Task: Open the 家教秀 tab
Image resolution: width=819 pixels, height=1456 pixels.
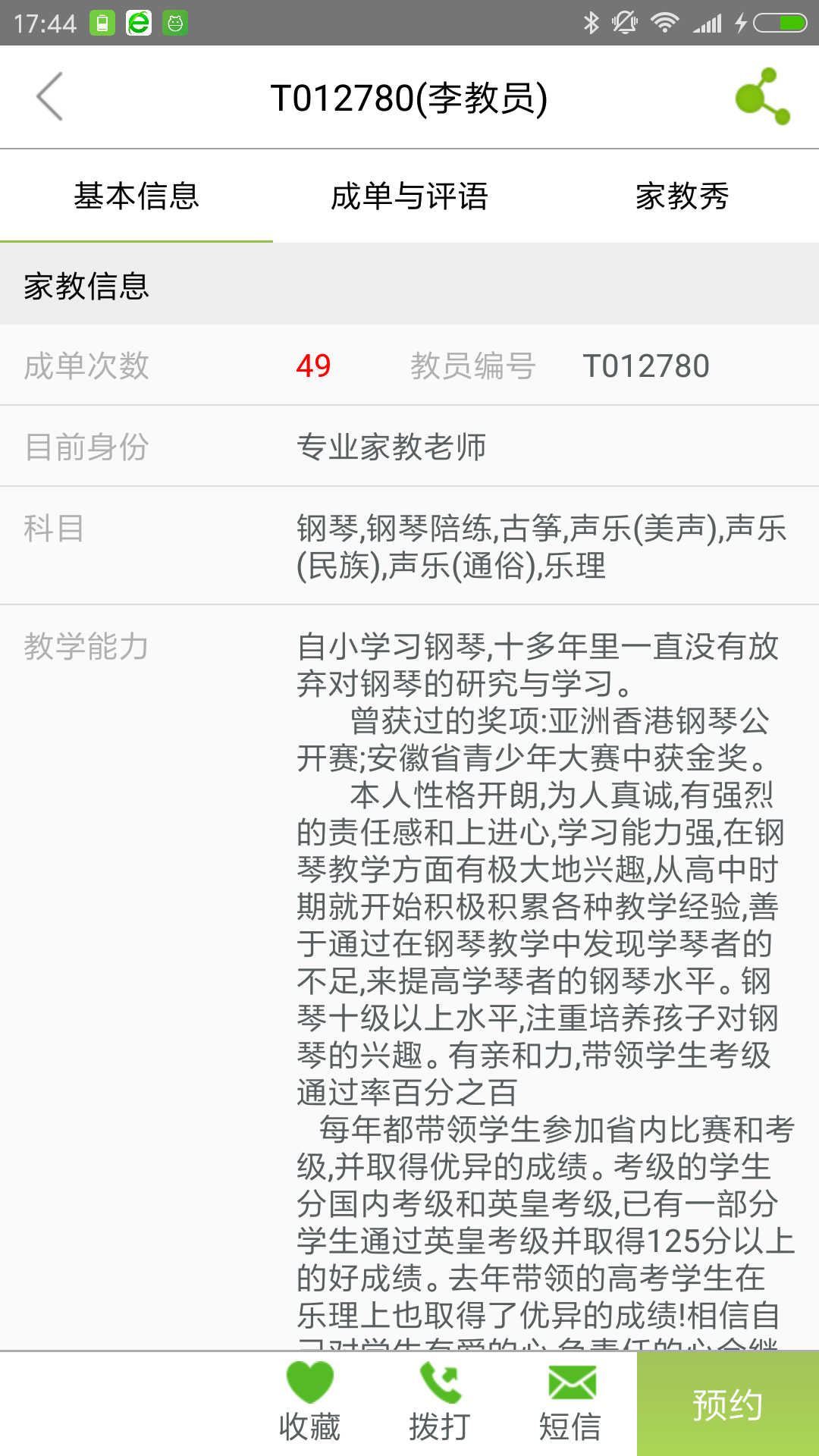Action: (682, 196)
